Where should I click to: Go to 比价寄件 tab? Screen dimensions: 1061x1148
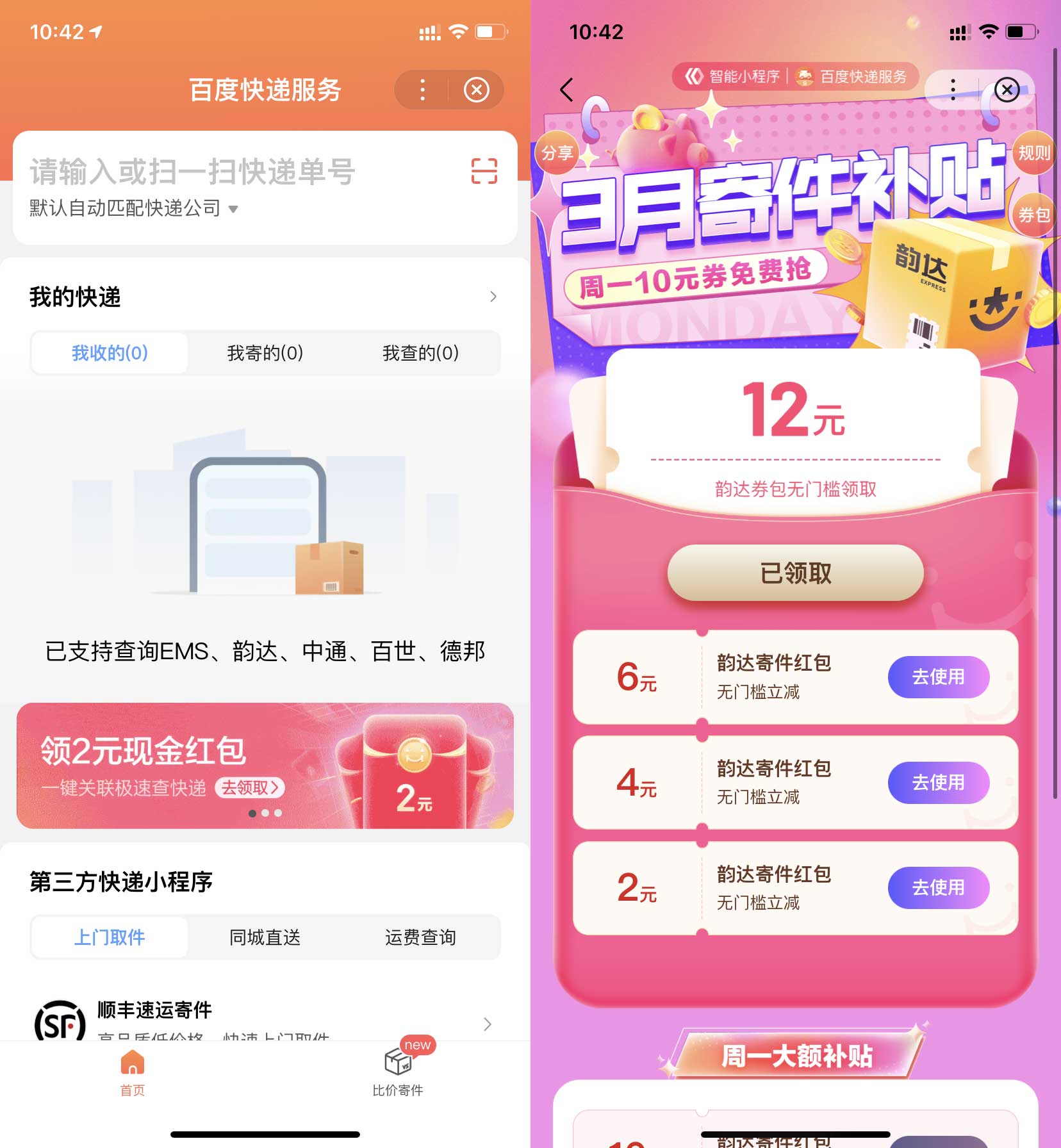click(x=398, y=1071)
